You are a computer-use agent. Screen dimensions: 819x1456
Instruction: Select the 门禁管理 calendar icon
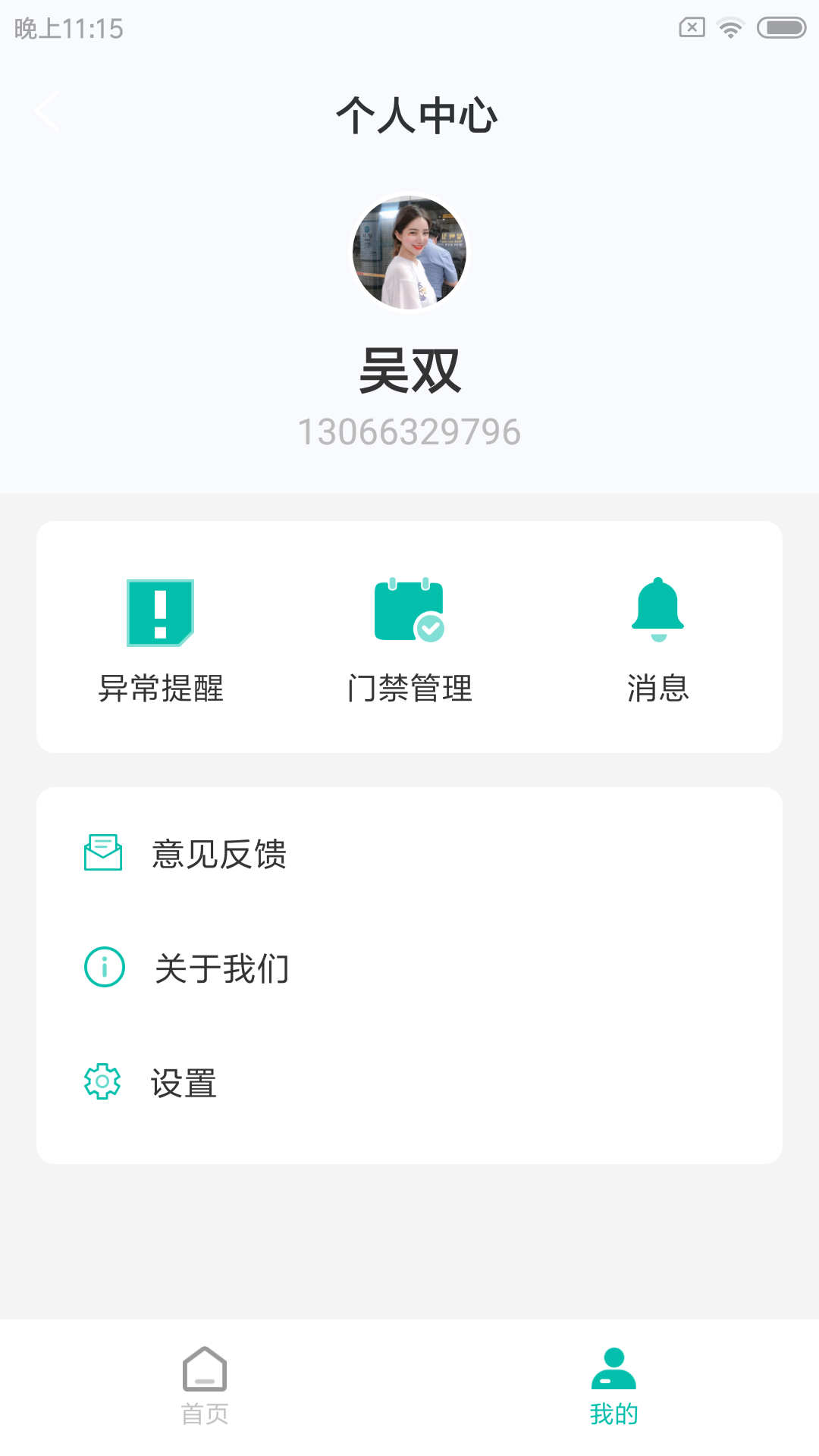click(x=409, y=612)
